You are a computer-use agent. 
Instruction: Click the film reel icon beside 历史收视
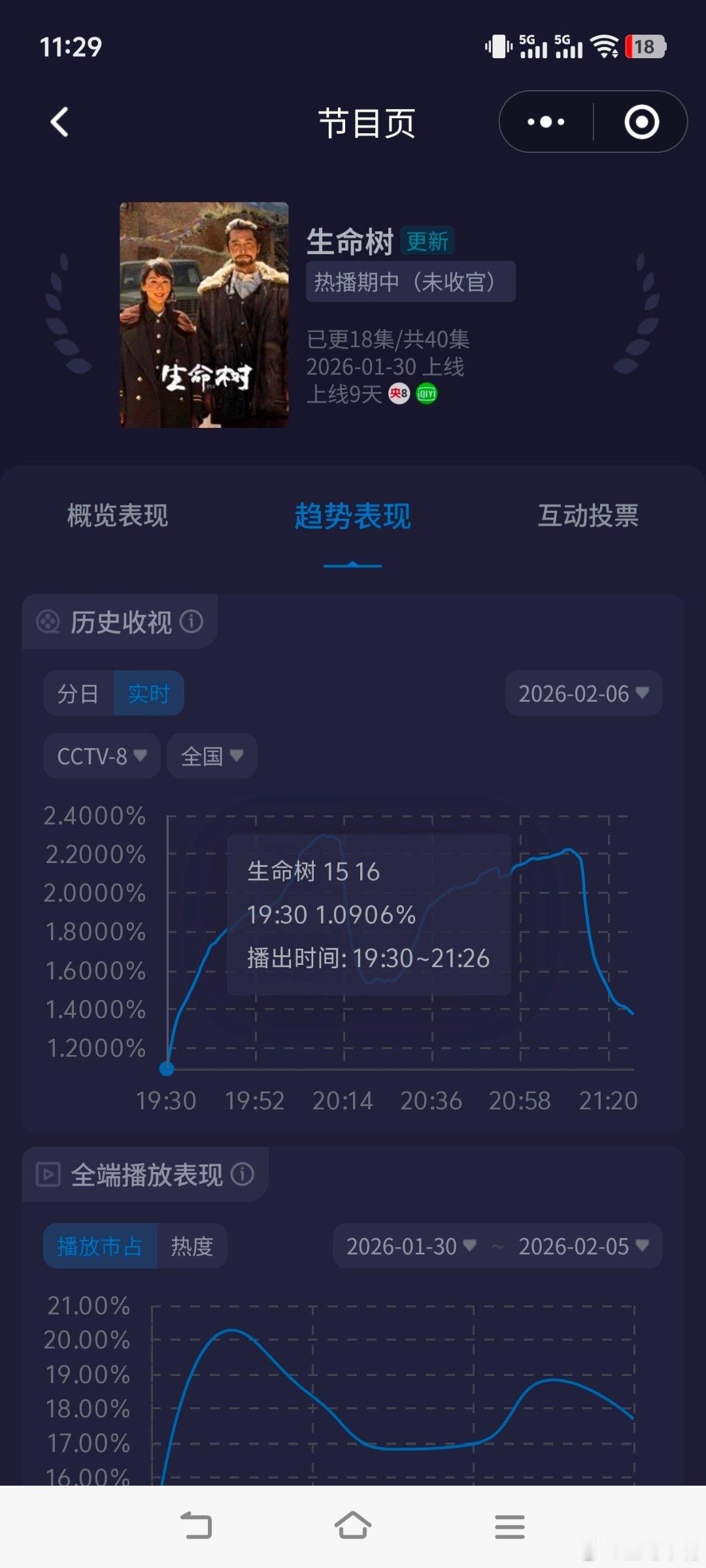point(50,622)
